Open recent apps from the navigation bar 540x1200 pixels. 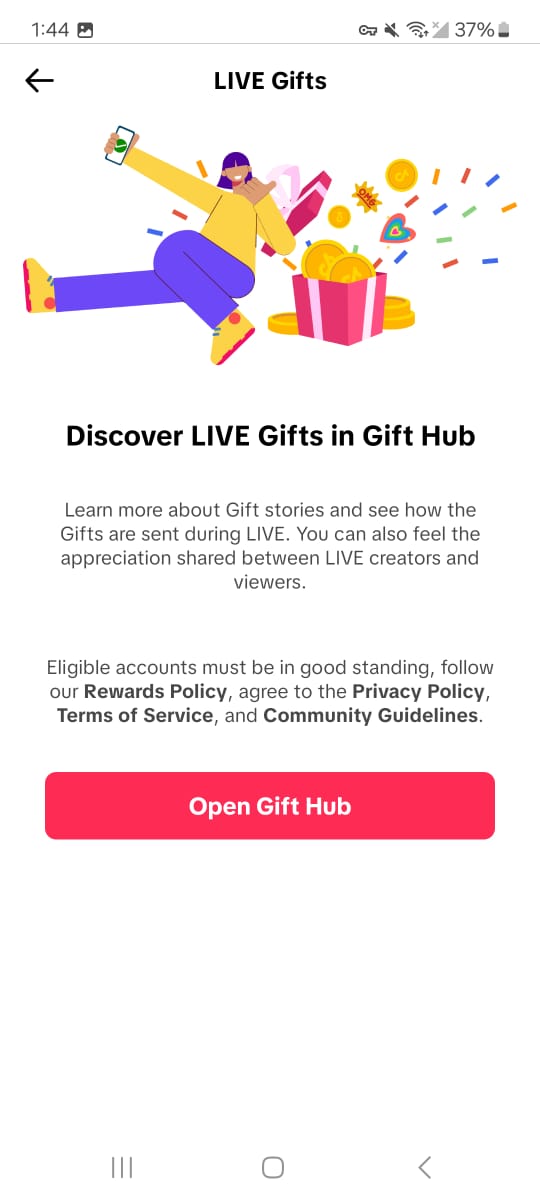pyautogui.click(x=122, y=1167)
